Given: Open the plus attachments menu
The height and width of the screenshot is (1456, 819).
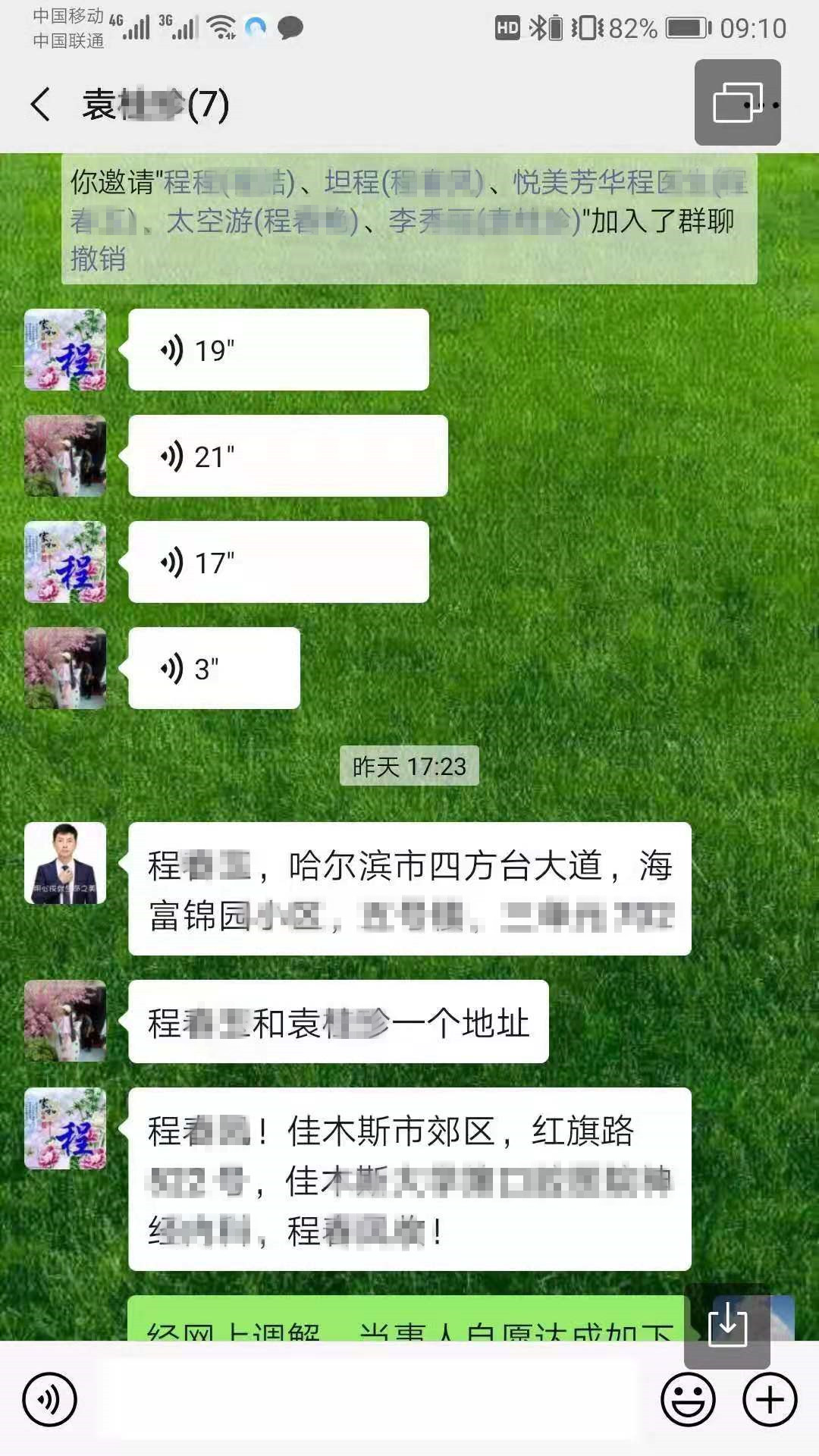Looking at the screenshot, I should (x=769, y=1399).
